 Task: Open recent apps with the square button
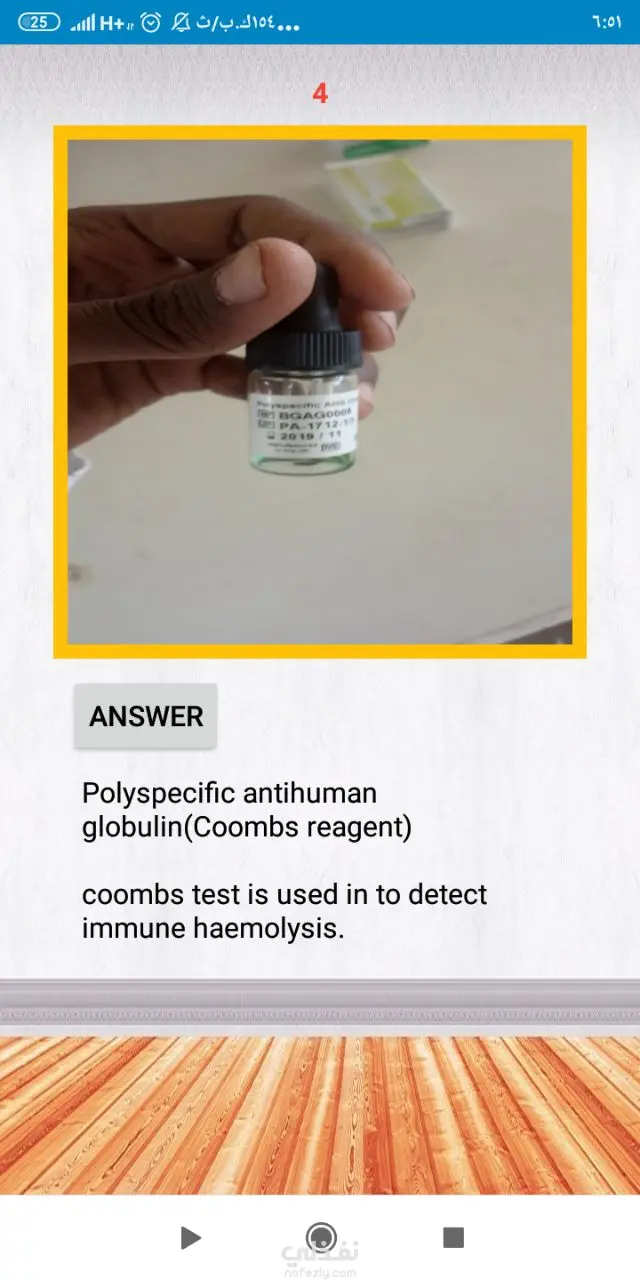pyautogui.click(x=453, y=1238)
